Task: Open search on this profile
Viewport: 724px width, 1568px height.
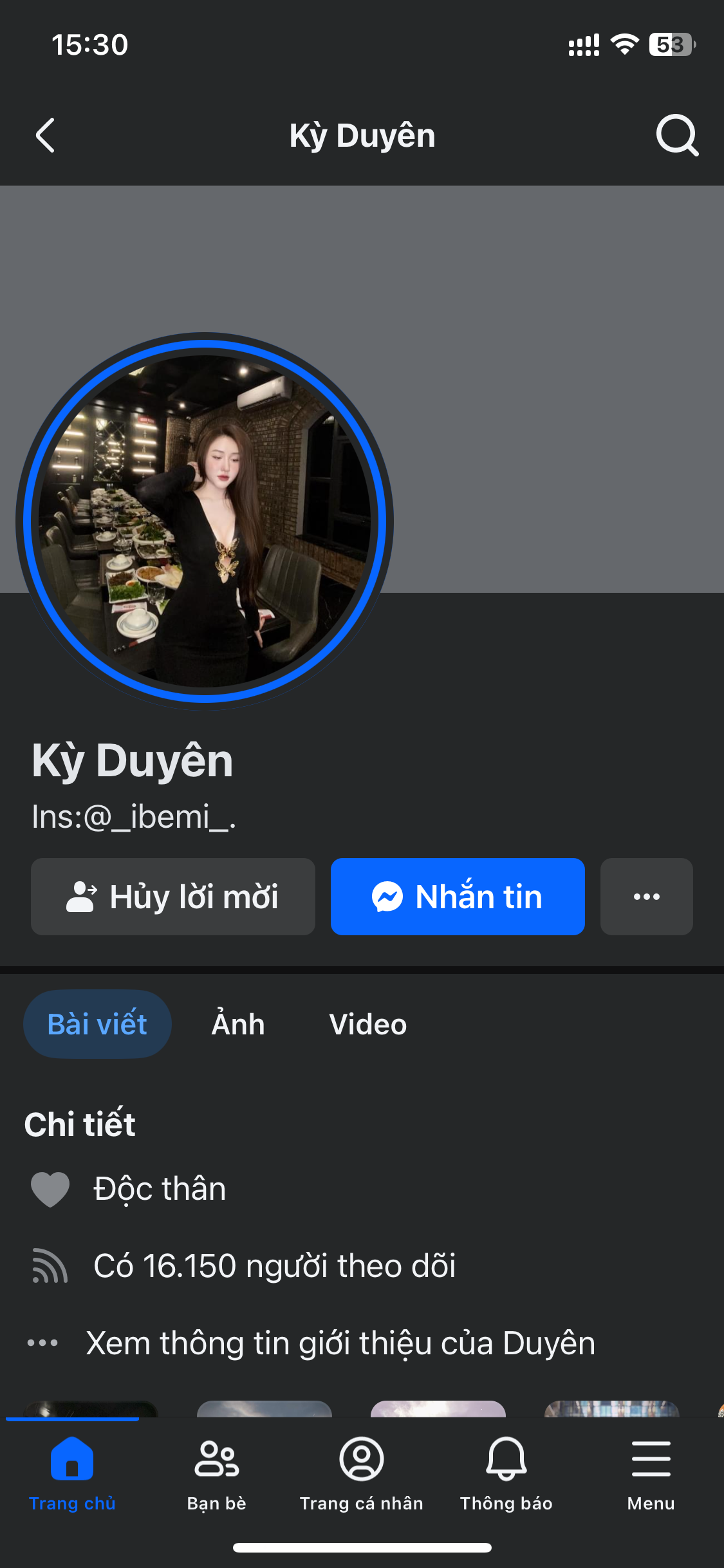Action: (676, 136)
